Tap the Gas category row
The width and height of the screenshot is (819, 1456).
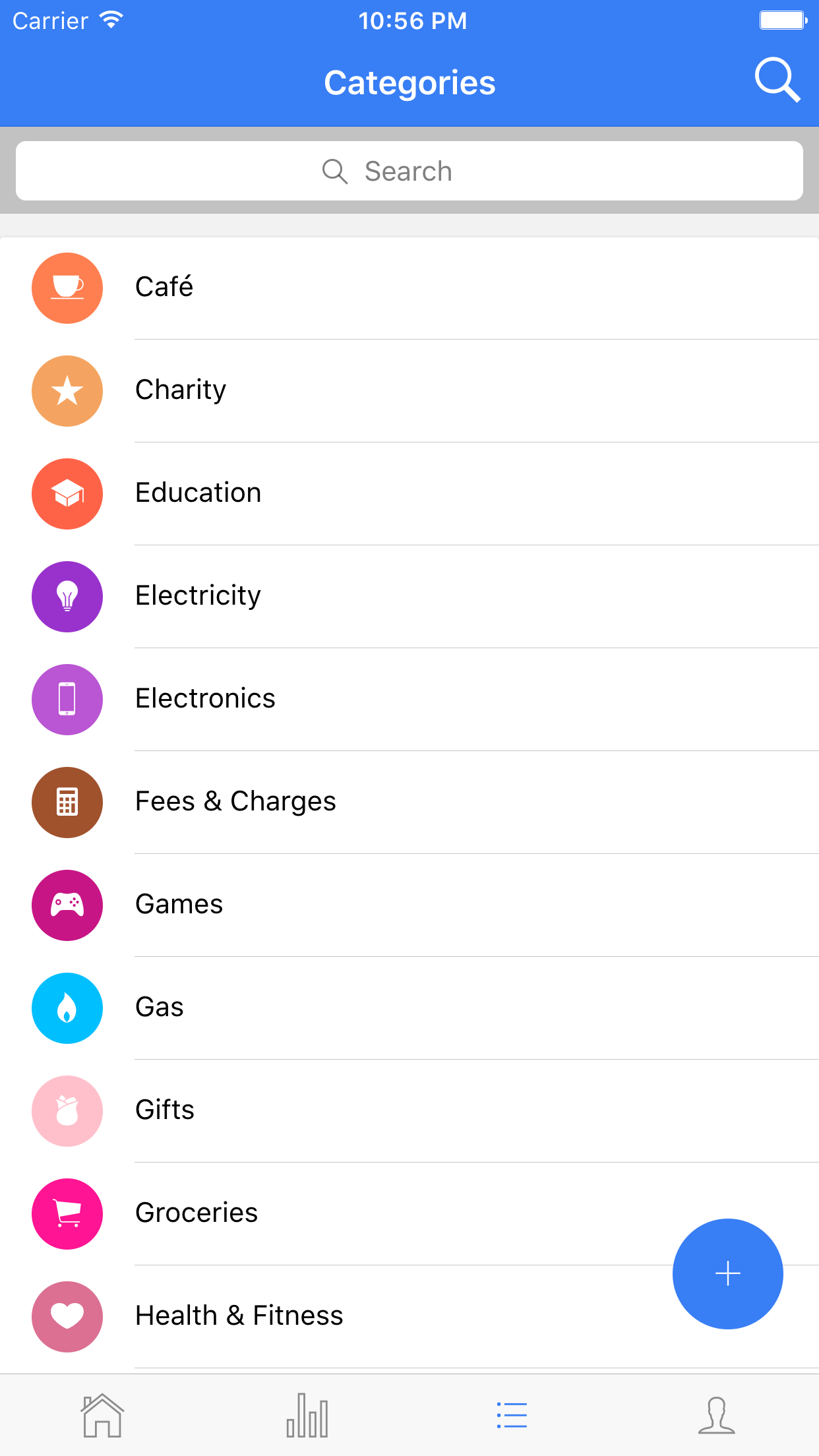(x=409, y=1008)
